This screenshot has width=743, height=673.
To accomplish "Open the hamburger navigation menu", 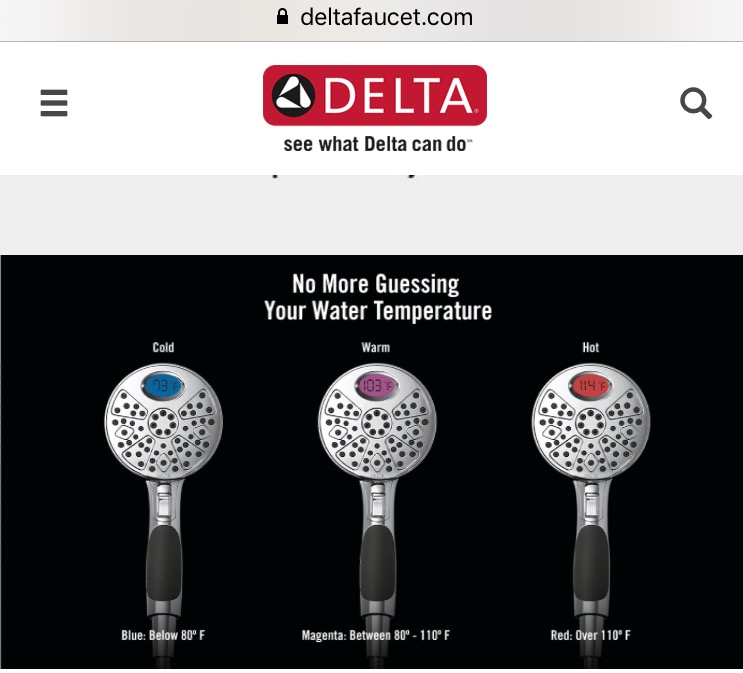I will click(x=54, y=103).
